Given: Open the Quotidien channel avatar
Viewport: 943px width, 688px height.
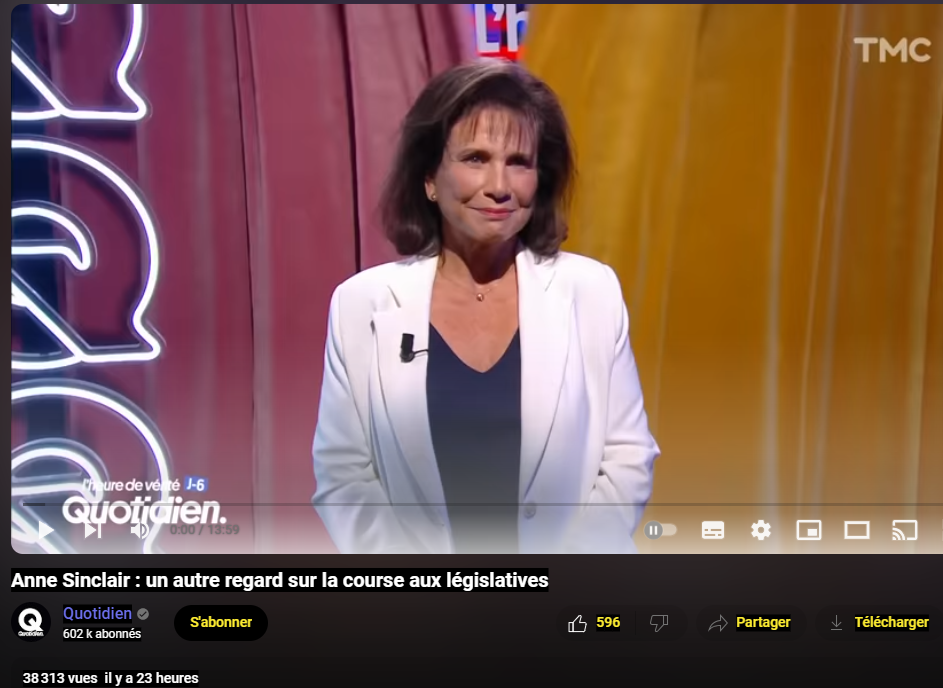Looking at the screenshot, I should tap(31, 622).
